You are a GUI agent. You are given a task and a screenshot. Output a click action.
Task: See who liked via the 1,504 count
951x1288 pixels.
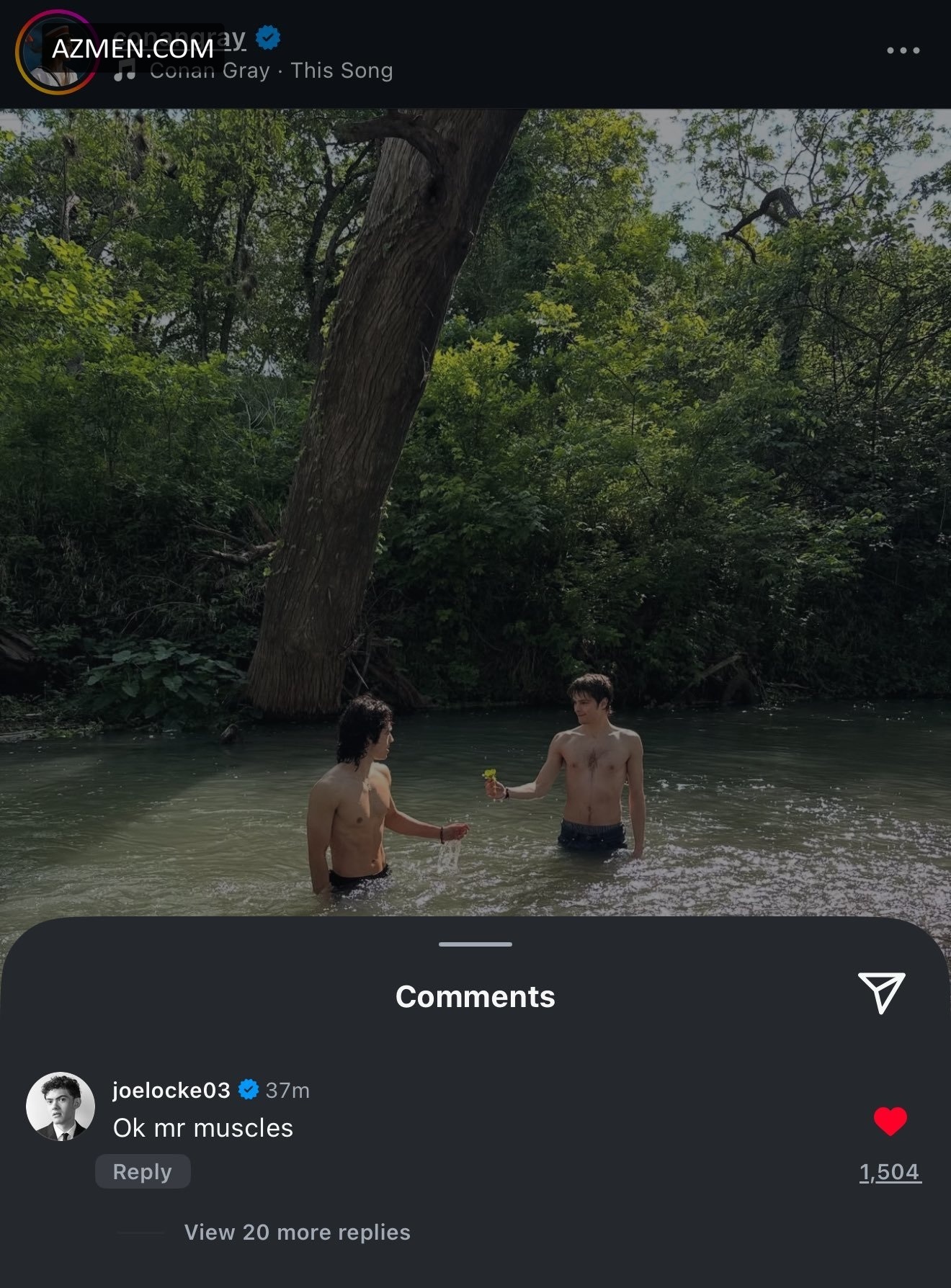point(890,1172)
